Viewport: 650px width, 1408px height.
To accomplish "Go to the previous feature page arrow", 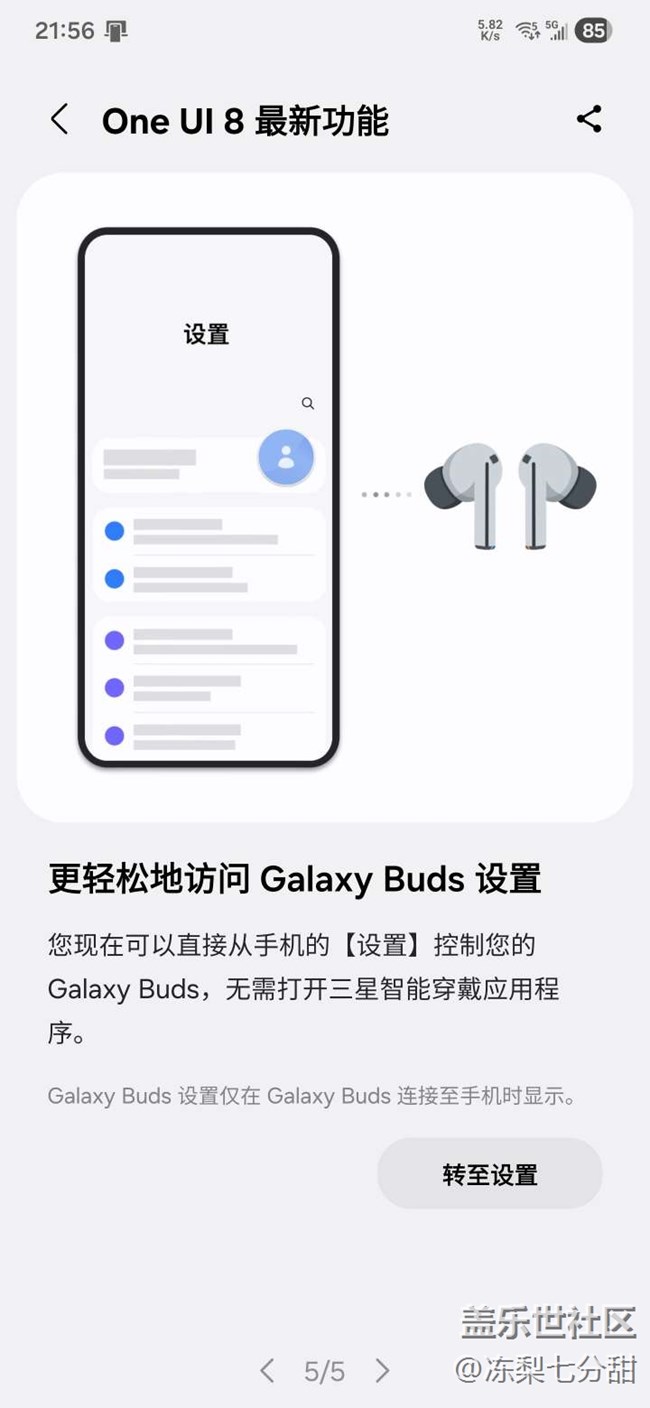I will pos(266,1370).
